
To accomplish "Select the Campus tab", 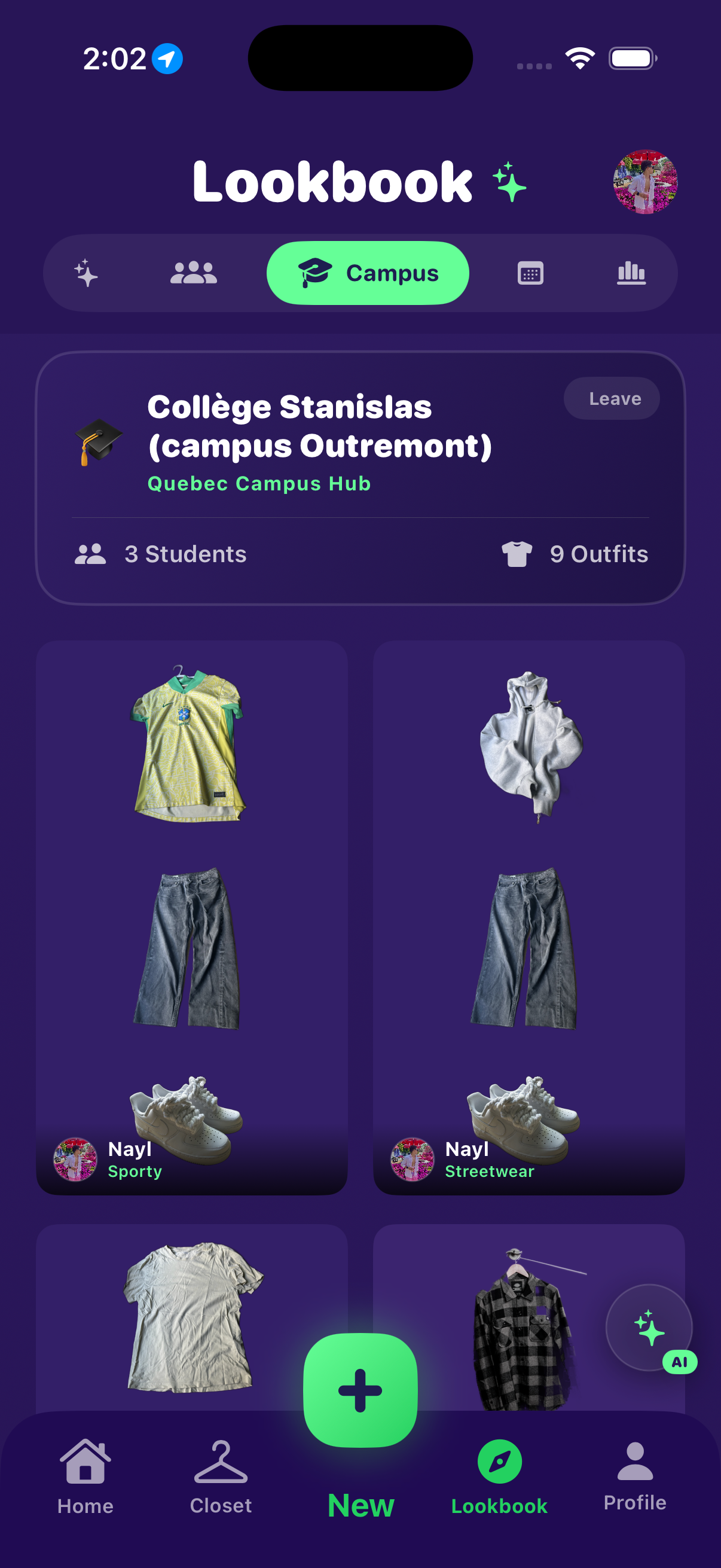I will pyautogui.click(x=368, y=273).
